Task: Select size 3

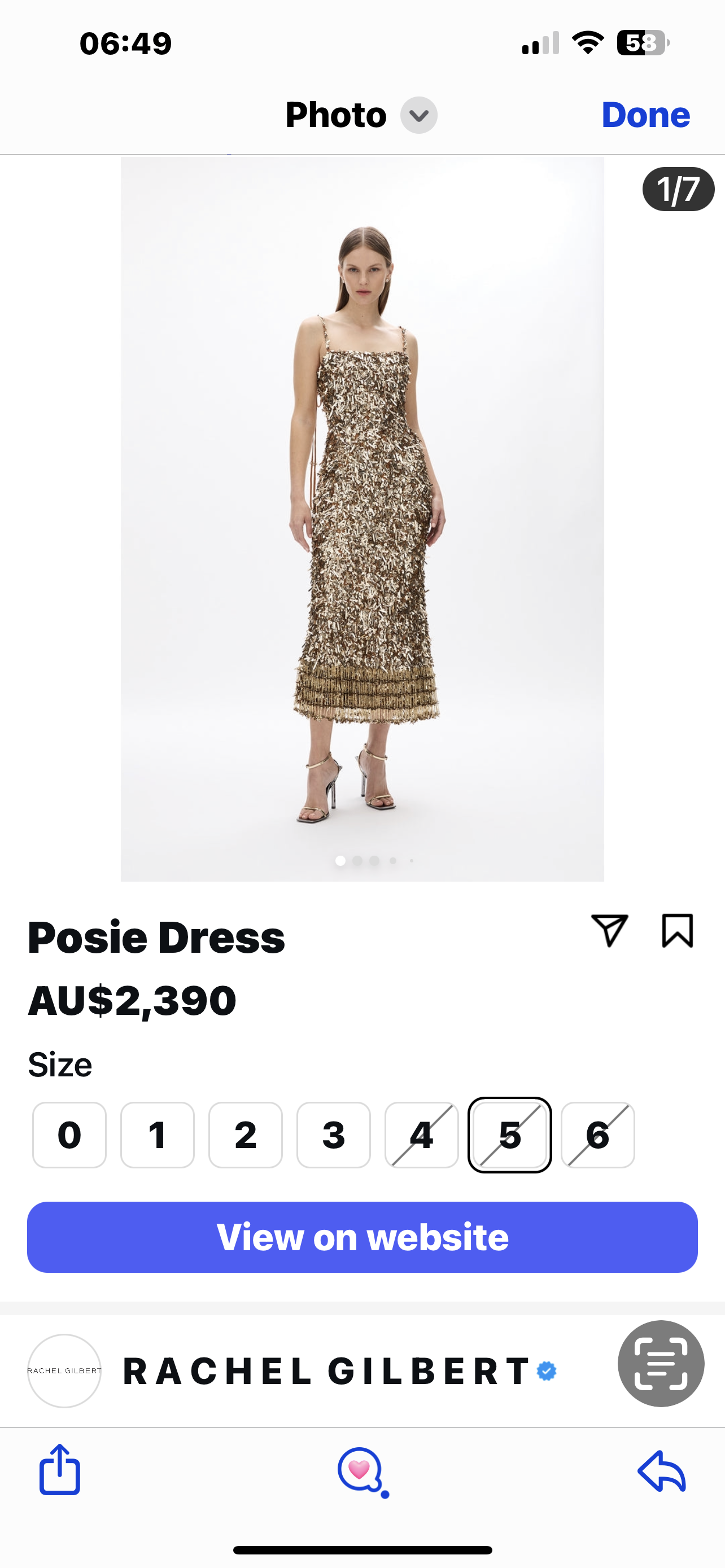Action: [334, 1135]
